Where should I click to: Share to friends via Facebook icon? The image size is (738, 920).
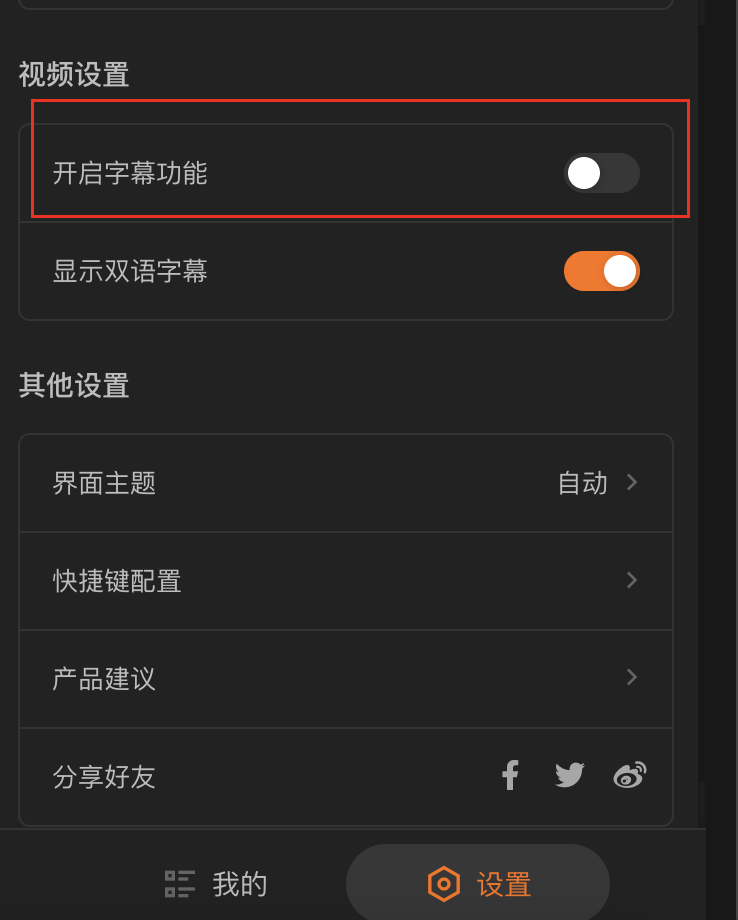tap(510, 775)
